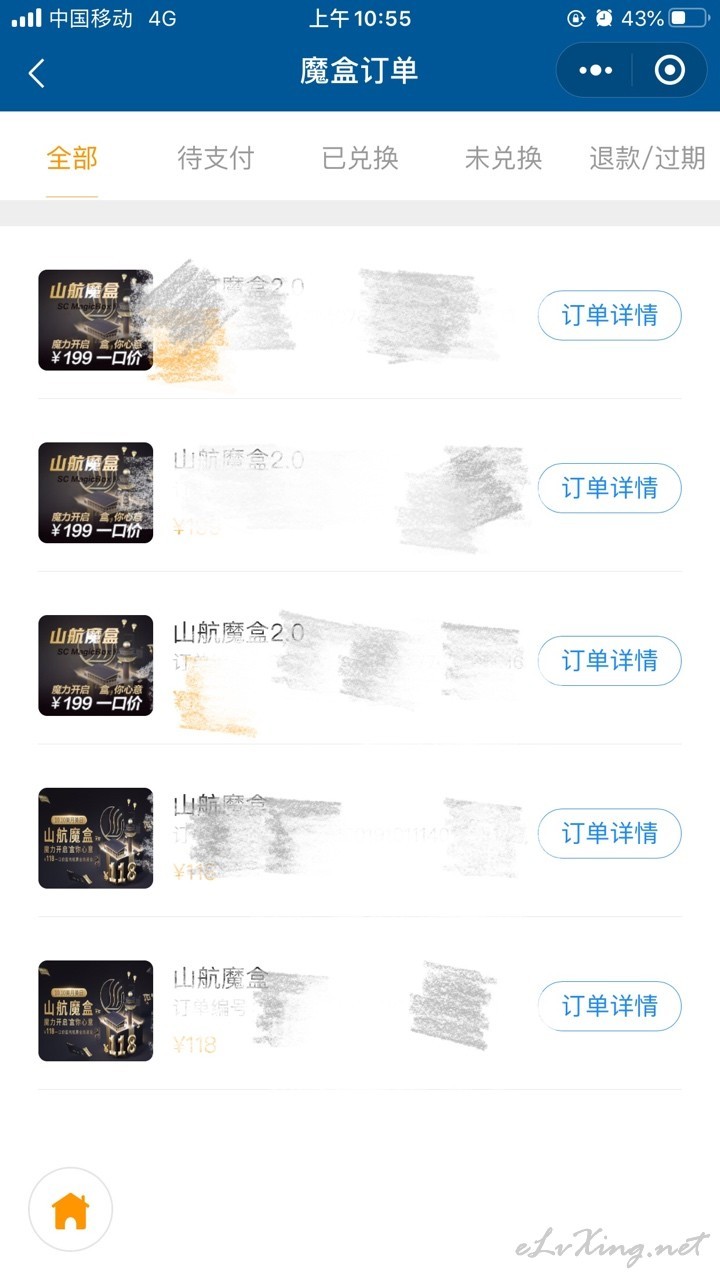View the 未兑换 tab
The image size is (720, 1280).
tap(504, 158)
